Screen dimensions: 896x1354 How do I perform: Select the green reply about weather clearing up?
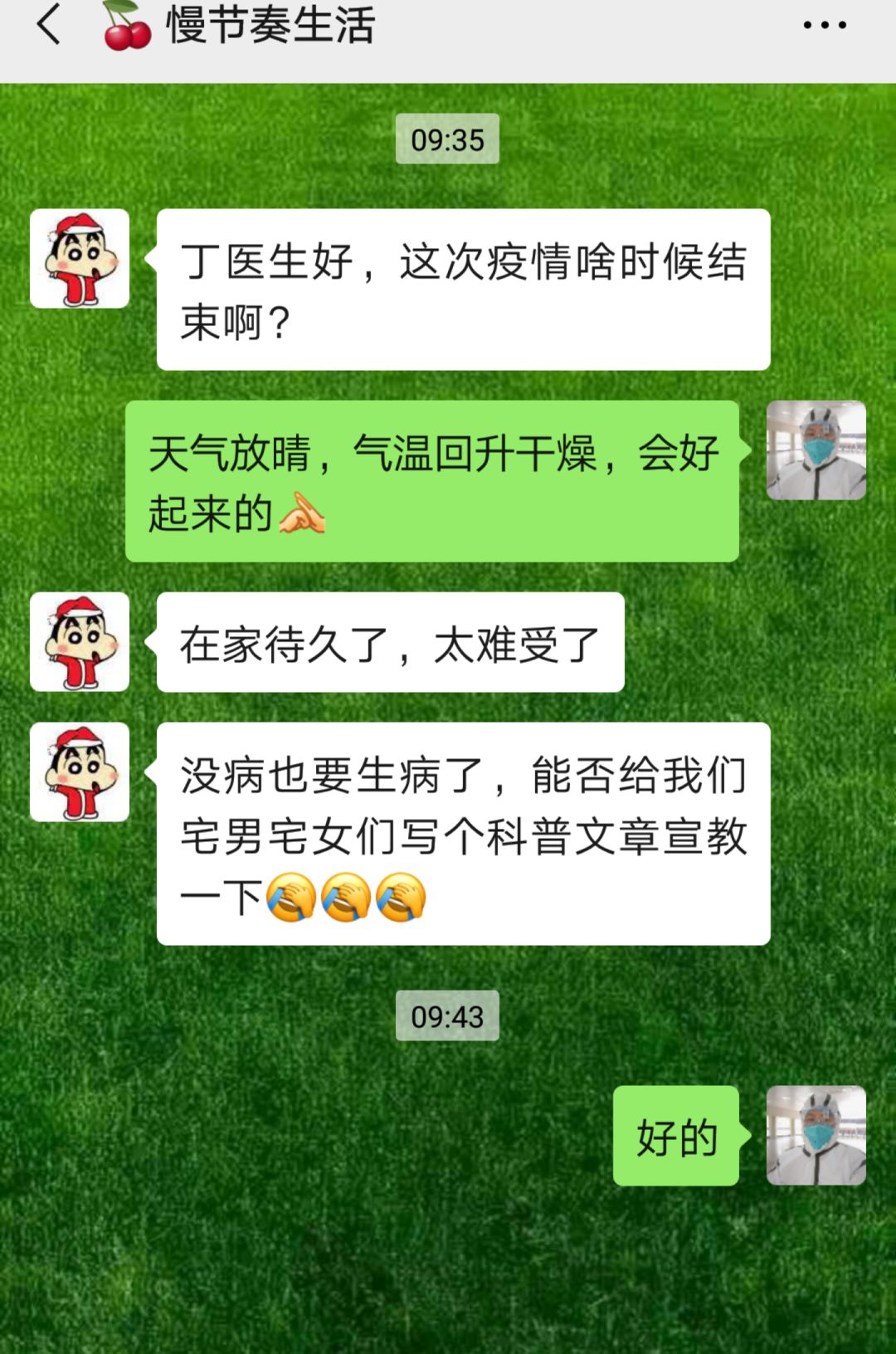coord(431,481)
